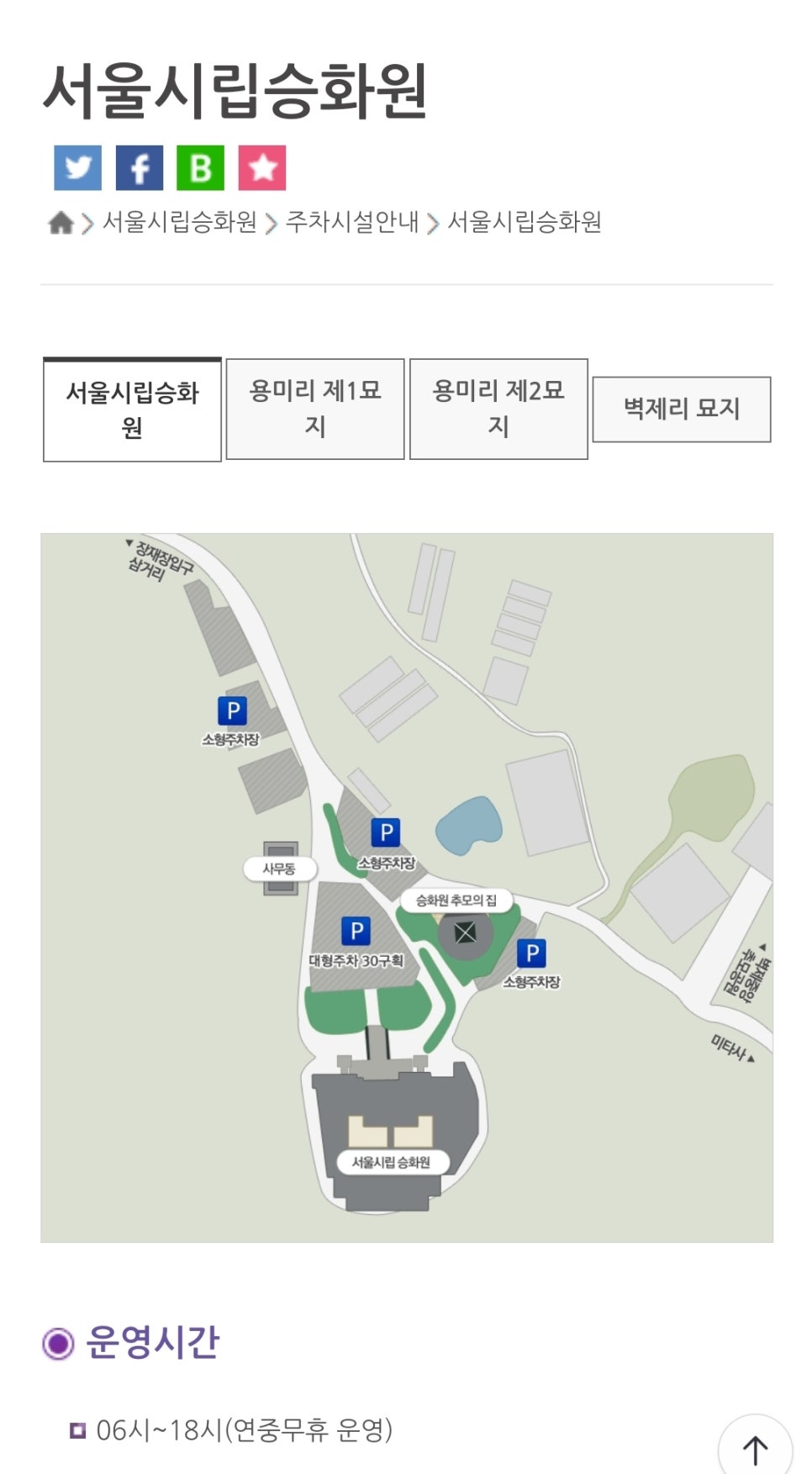Viewport: 812px width, 1474px height.
Task: Switch to 용미리 제2묘지 tab
Action: pyautogui.click(x=498, y=409)
